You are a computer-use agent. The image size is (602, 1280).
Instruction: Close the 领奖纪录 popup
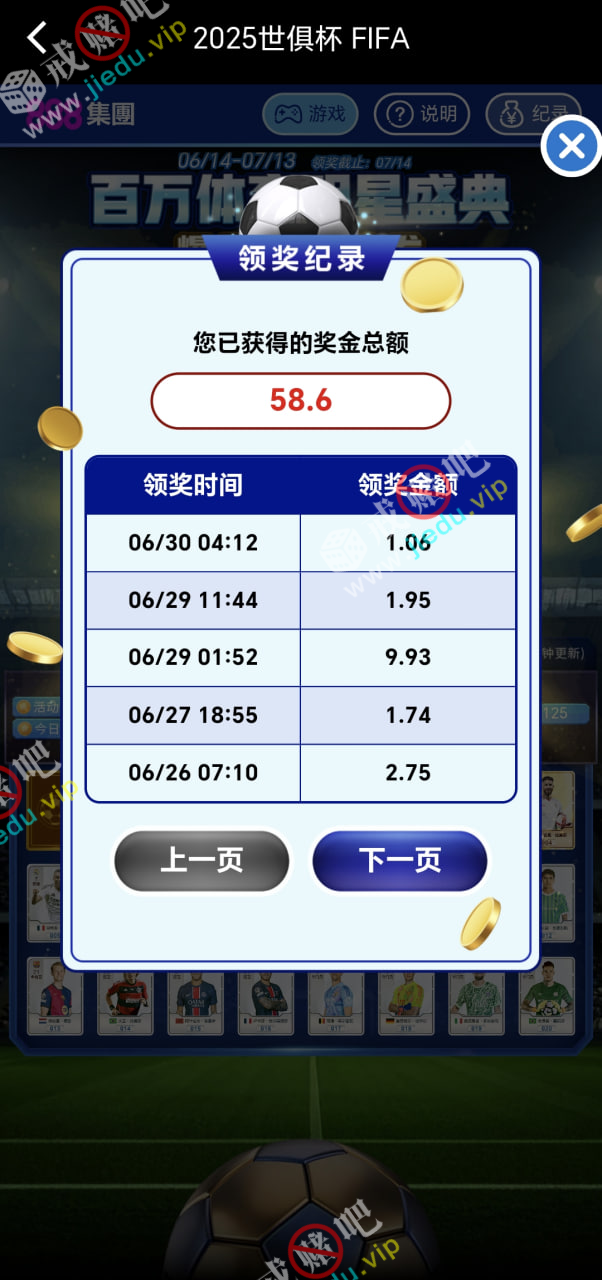click(571, 148)
